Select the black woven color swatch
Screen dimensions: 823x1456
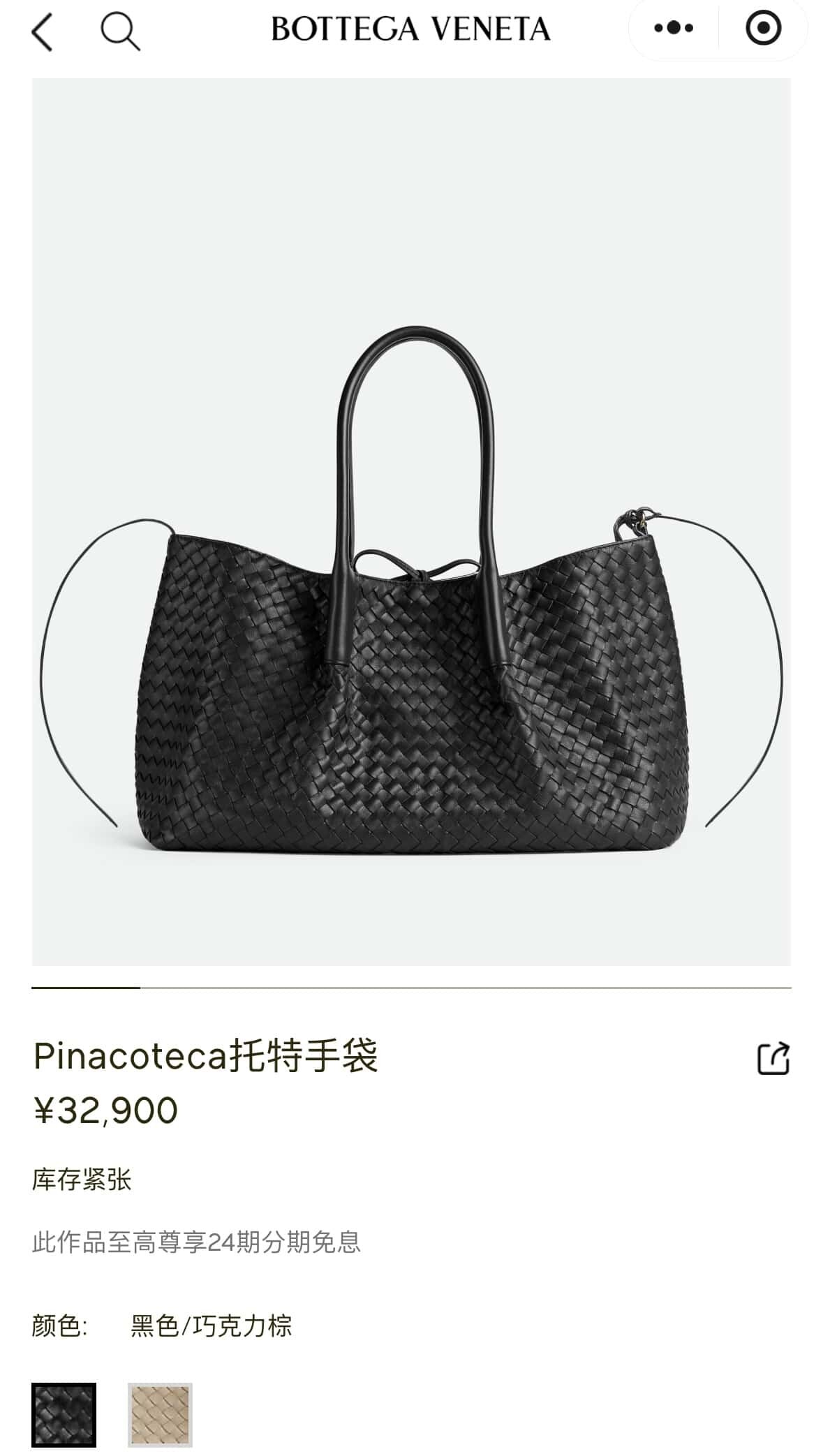64,1414
